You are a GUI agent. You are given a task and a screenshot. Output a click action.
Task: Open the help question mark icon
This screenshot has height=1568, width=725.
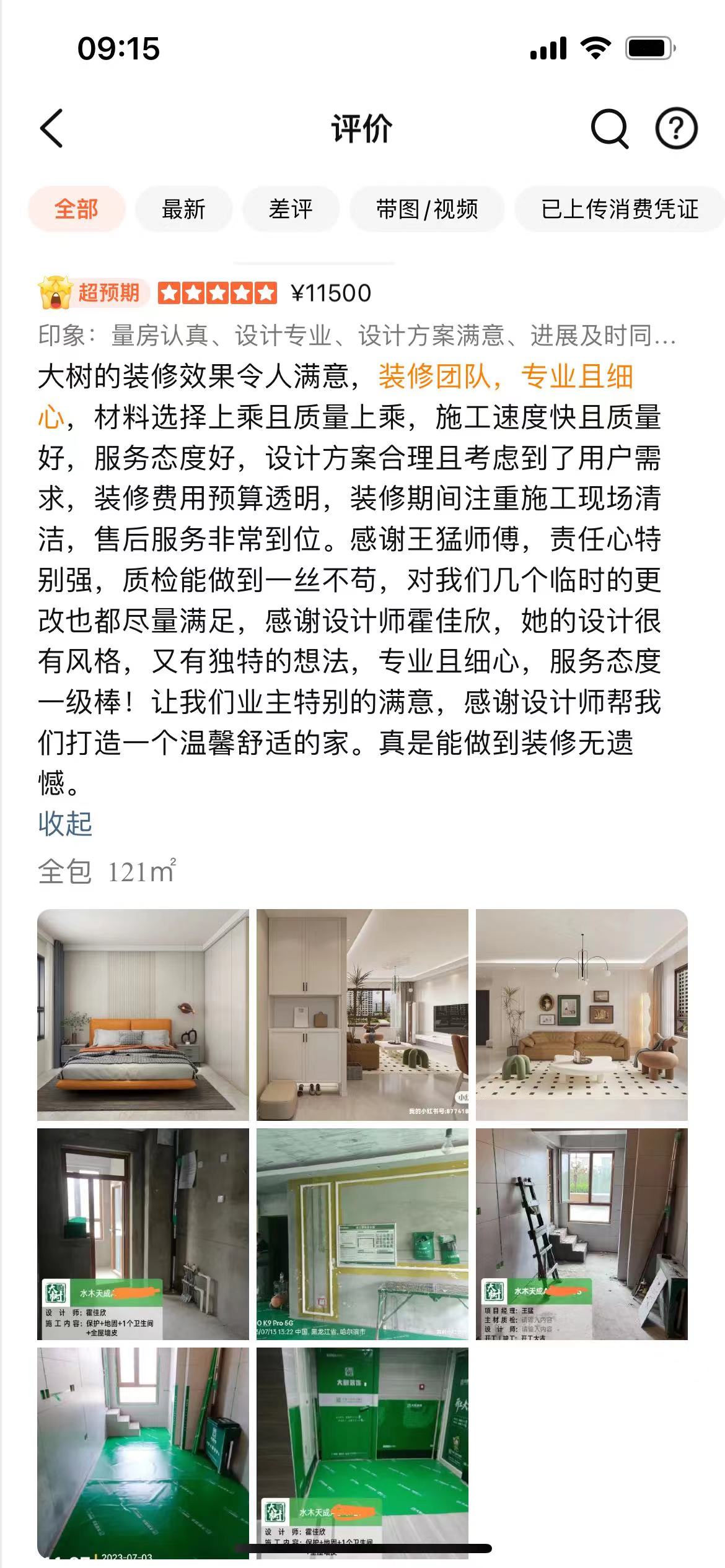(x=676, y=129)
